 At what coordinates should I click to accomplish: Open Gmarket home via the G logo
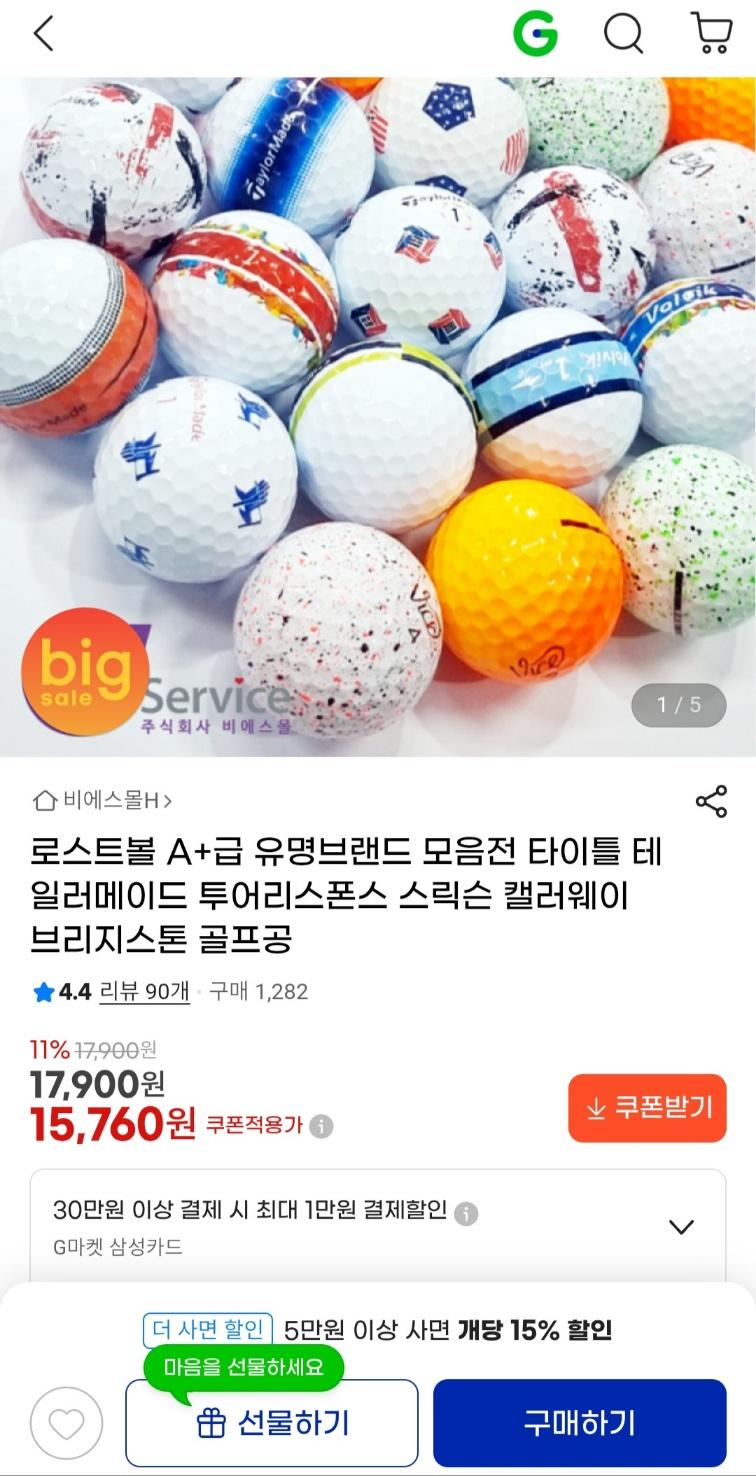535,35
